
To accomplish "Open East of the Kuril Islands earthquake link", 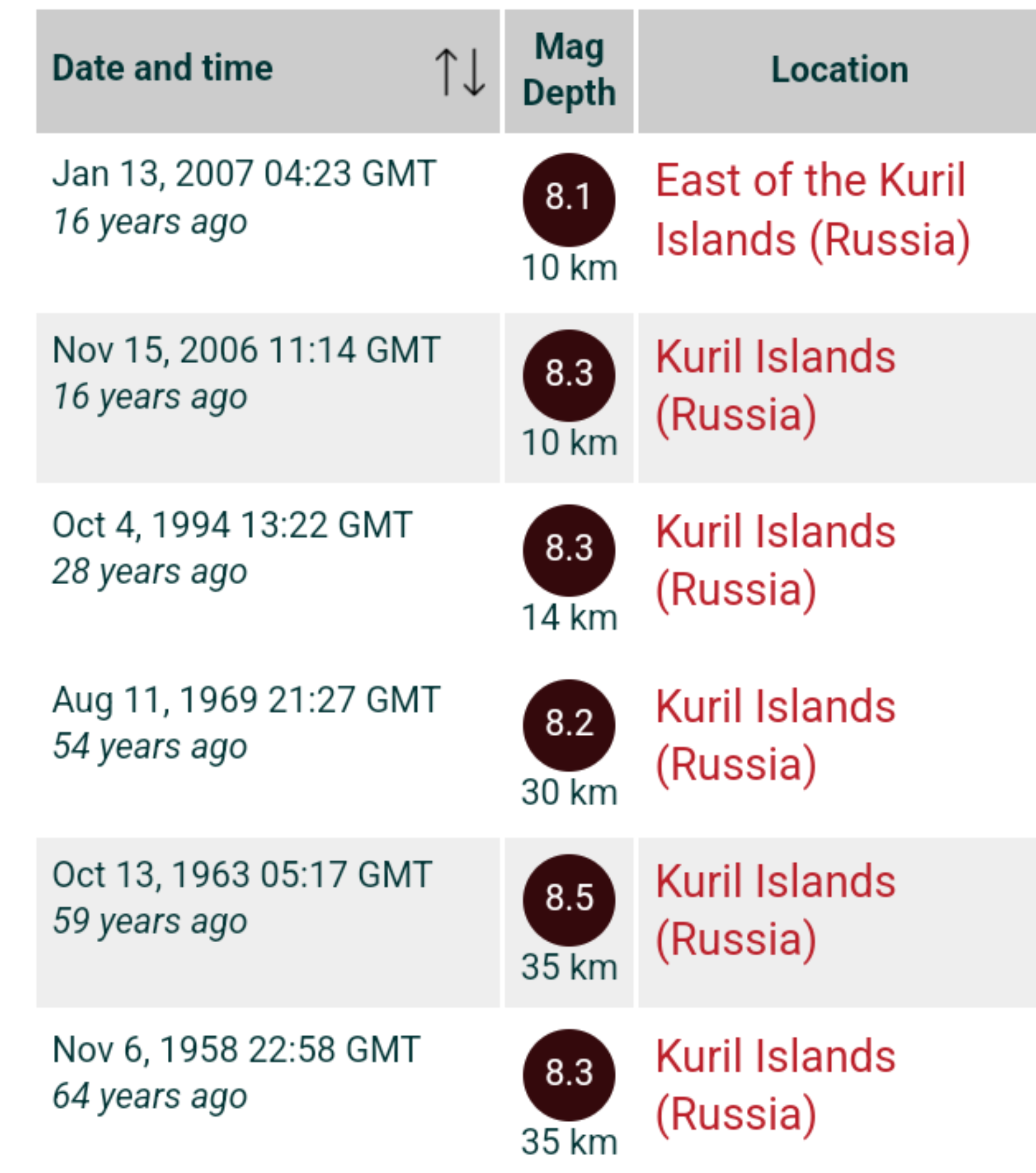I will [810, 210].
